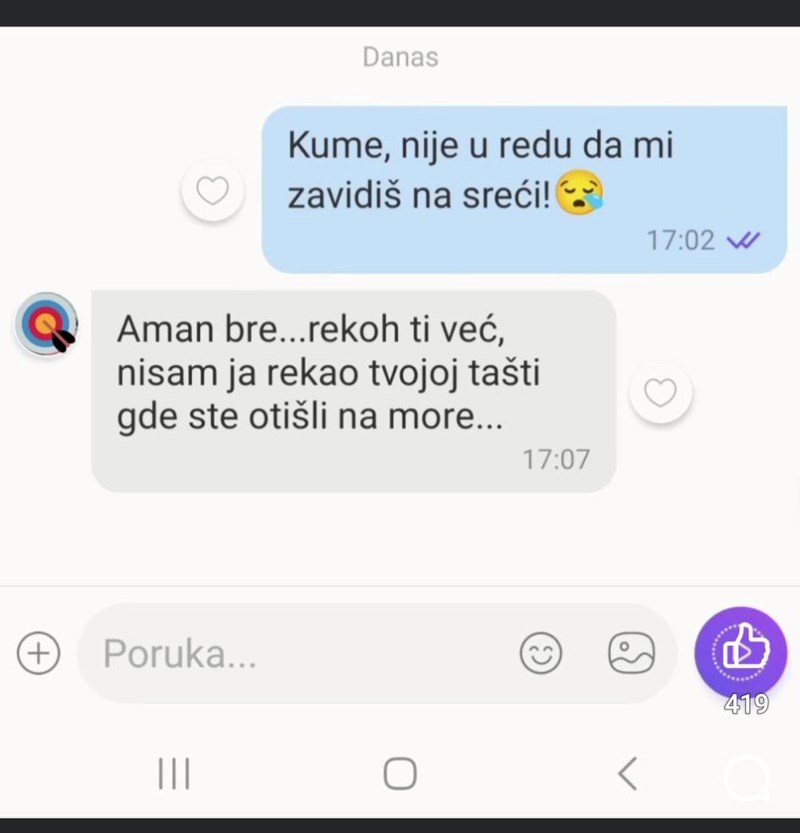Open the gallery image picker
The image size is (800, 833).
[x=631, y=654]
